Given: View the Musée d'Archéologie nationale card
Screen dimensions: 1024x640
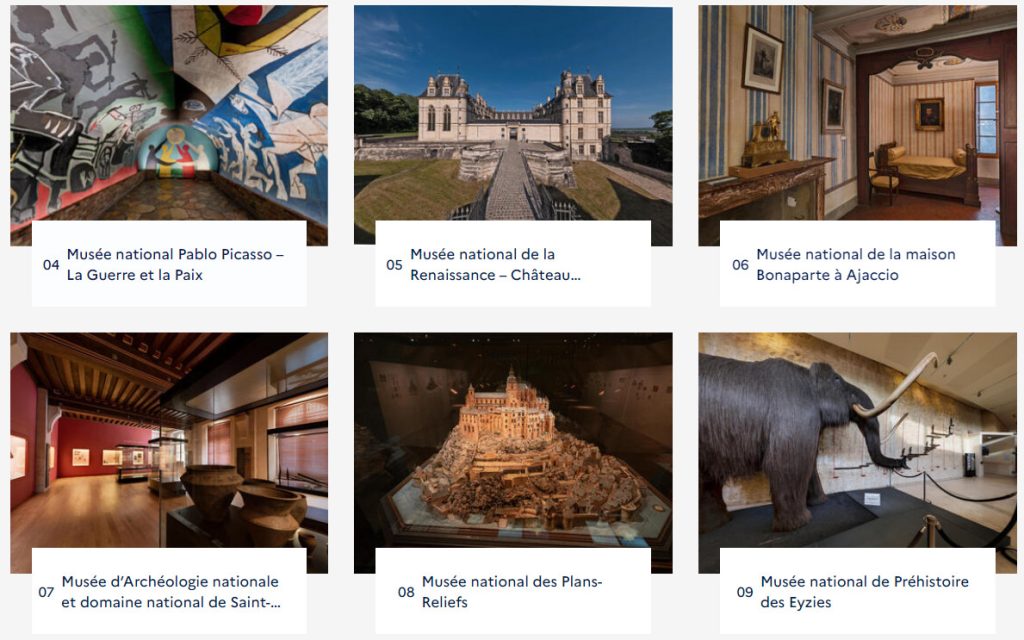Looking at the screenshot, I should (x=170, y=591).
